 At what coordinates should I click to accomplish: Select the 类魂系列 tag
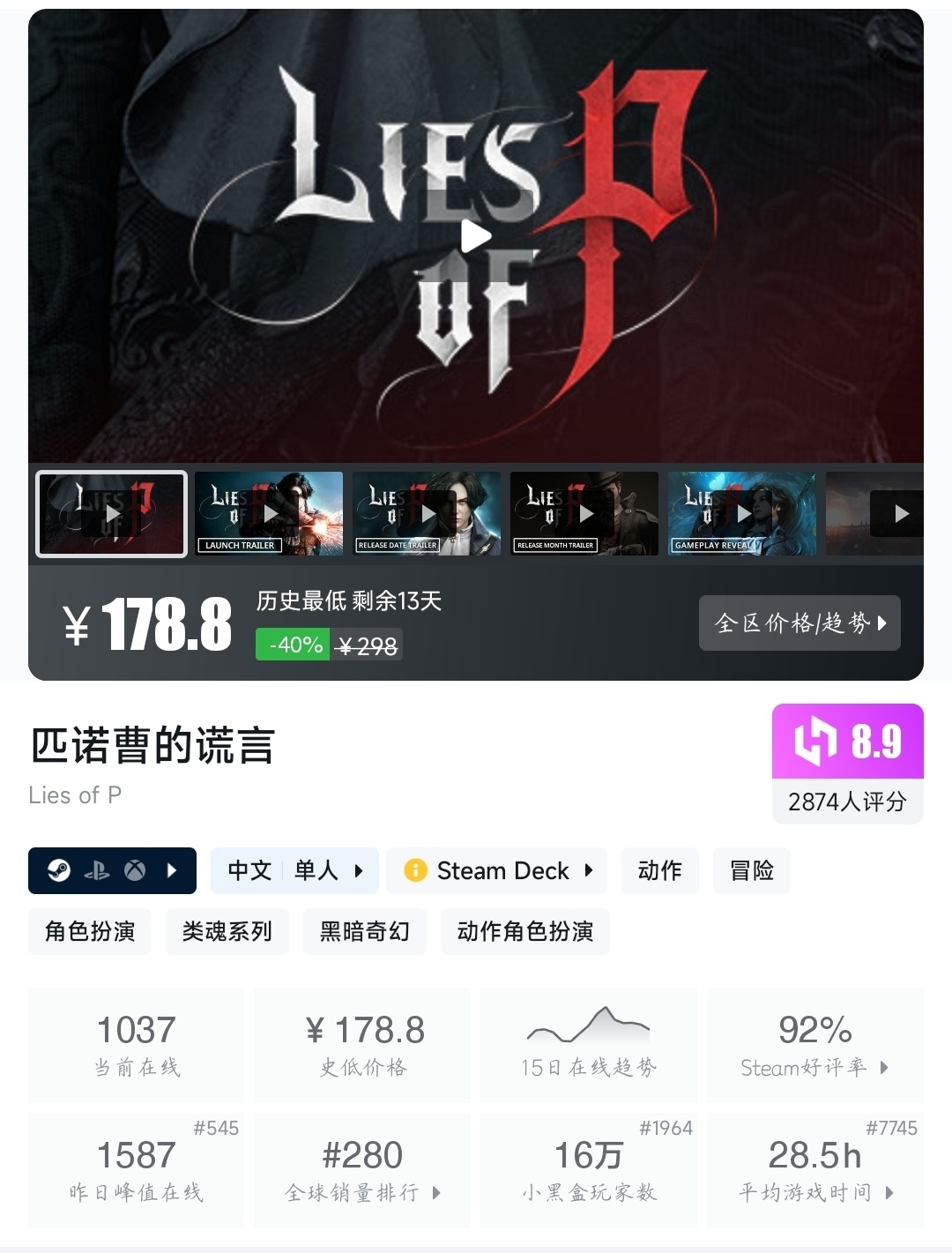coord(227,932)
